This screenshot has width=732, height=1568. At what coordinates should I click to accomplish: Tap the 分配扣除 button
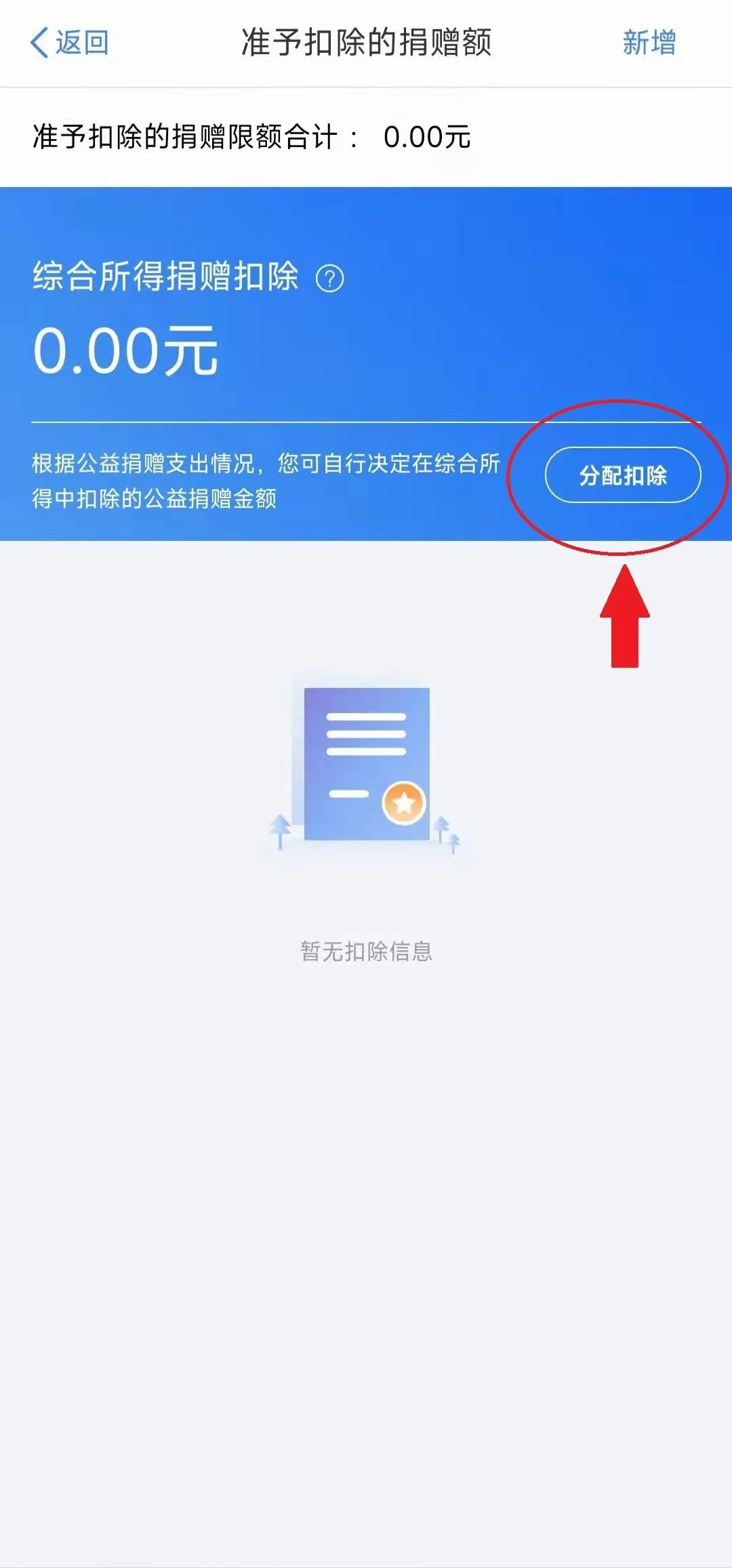622,475
